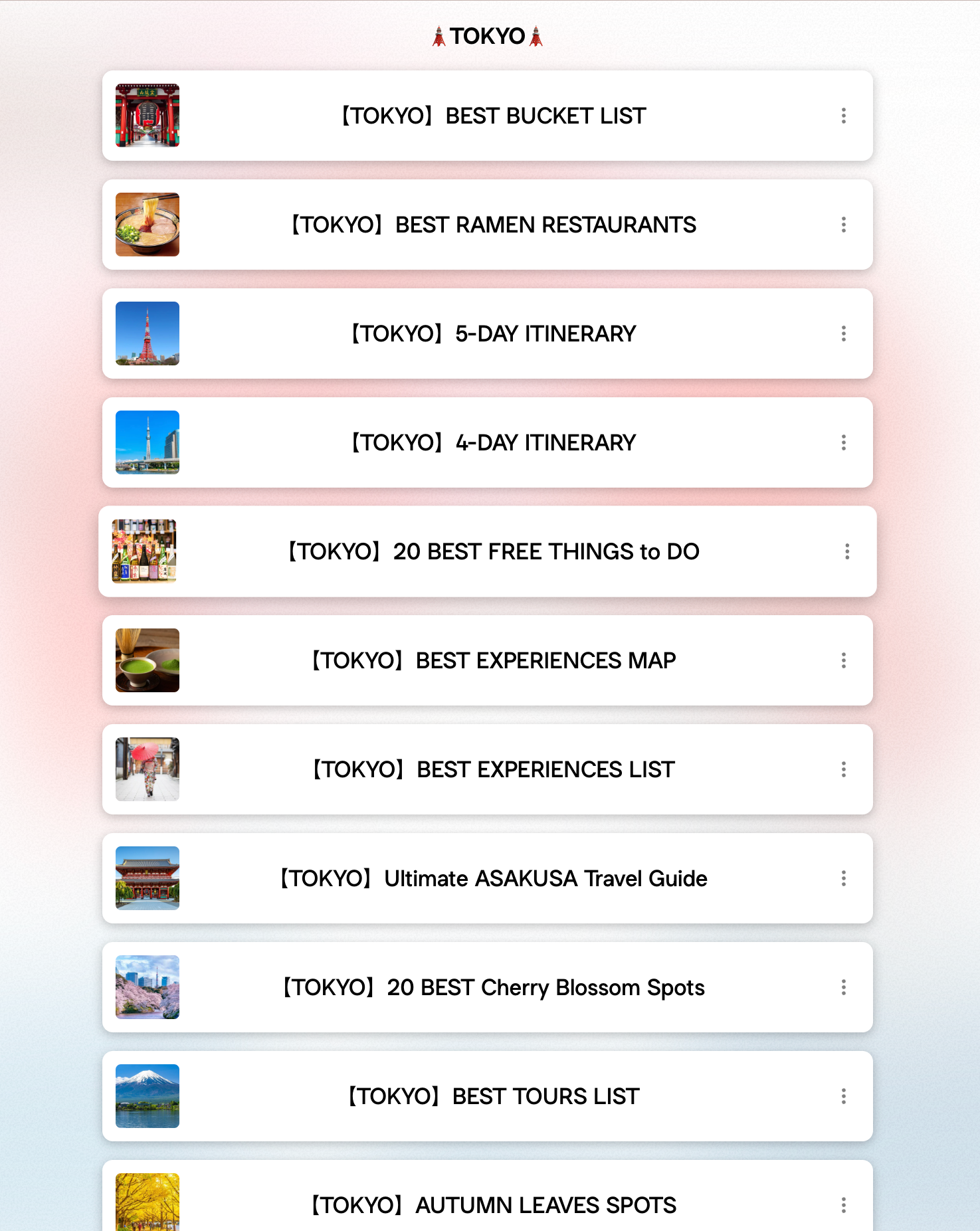Tap three dots on Cherry Blossom Spots
This screenshot has width=980, height=1231.
pos(844,987)
